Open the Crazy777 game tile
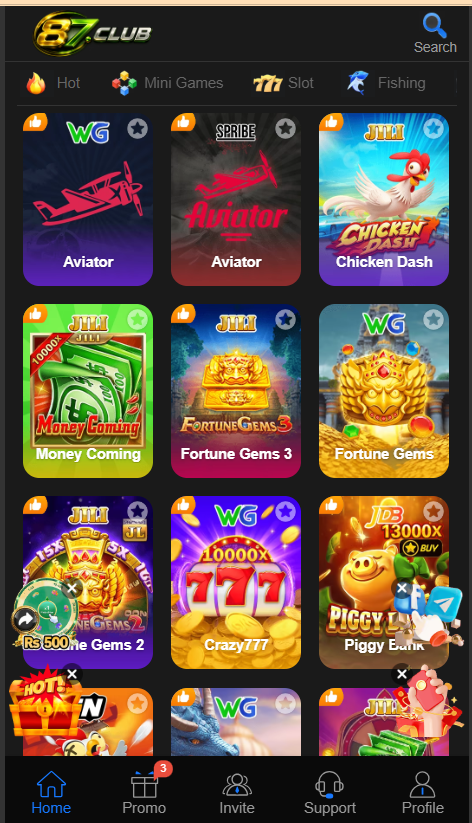Image resolution: width=472 pixels, height=823 pixels. (236, 583)
